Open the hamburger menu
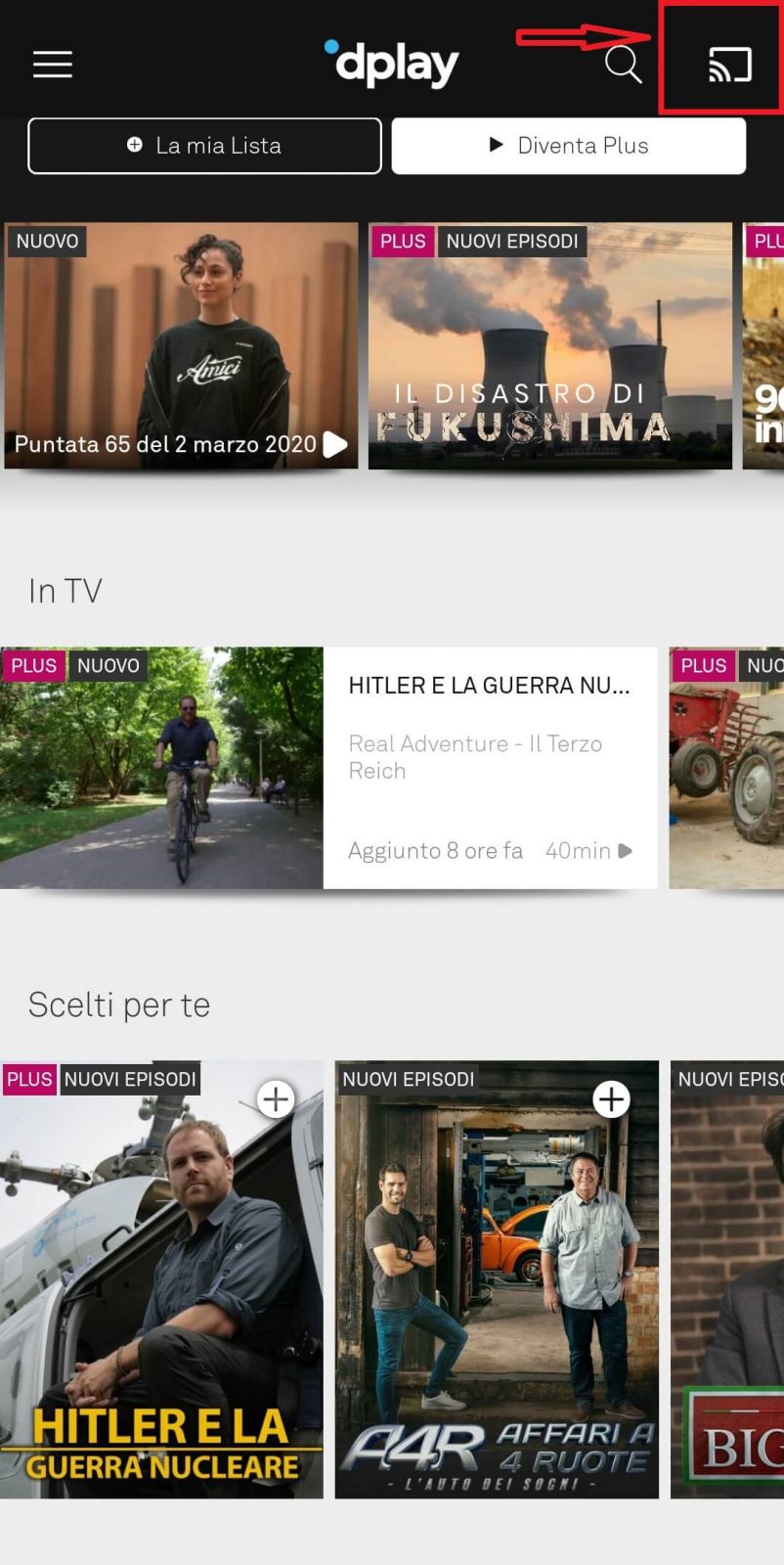 (53, 65)
